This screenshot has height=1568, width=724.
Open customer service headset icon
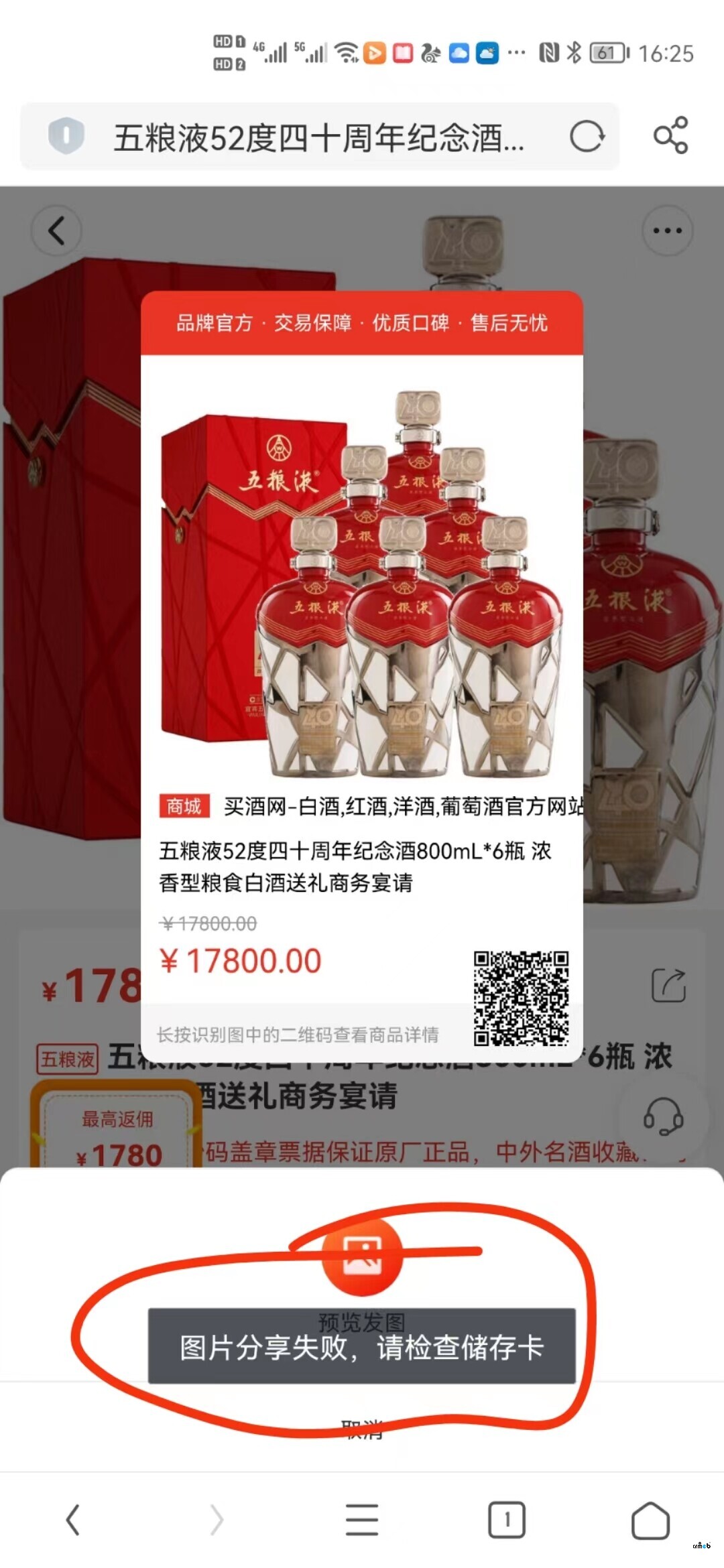[663, 1116]
